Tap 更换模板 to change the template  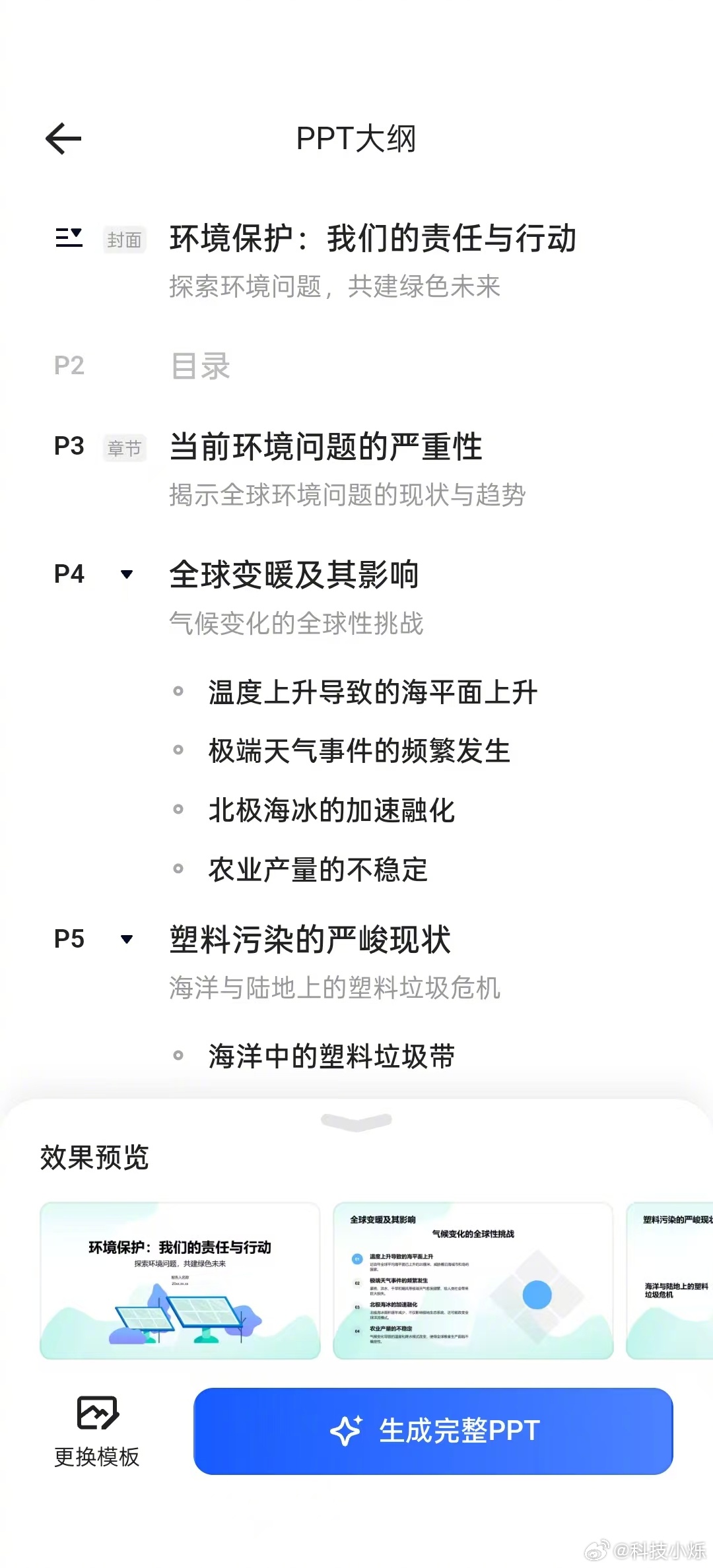(97, 1431)
